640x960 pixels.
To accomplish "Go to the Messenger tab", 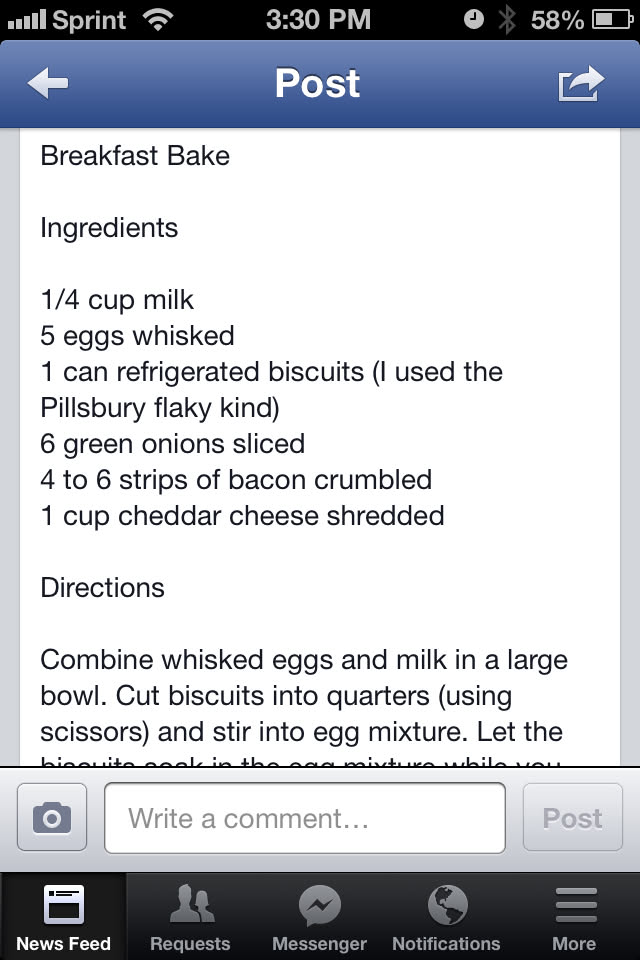I will click(319, 916).
